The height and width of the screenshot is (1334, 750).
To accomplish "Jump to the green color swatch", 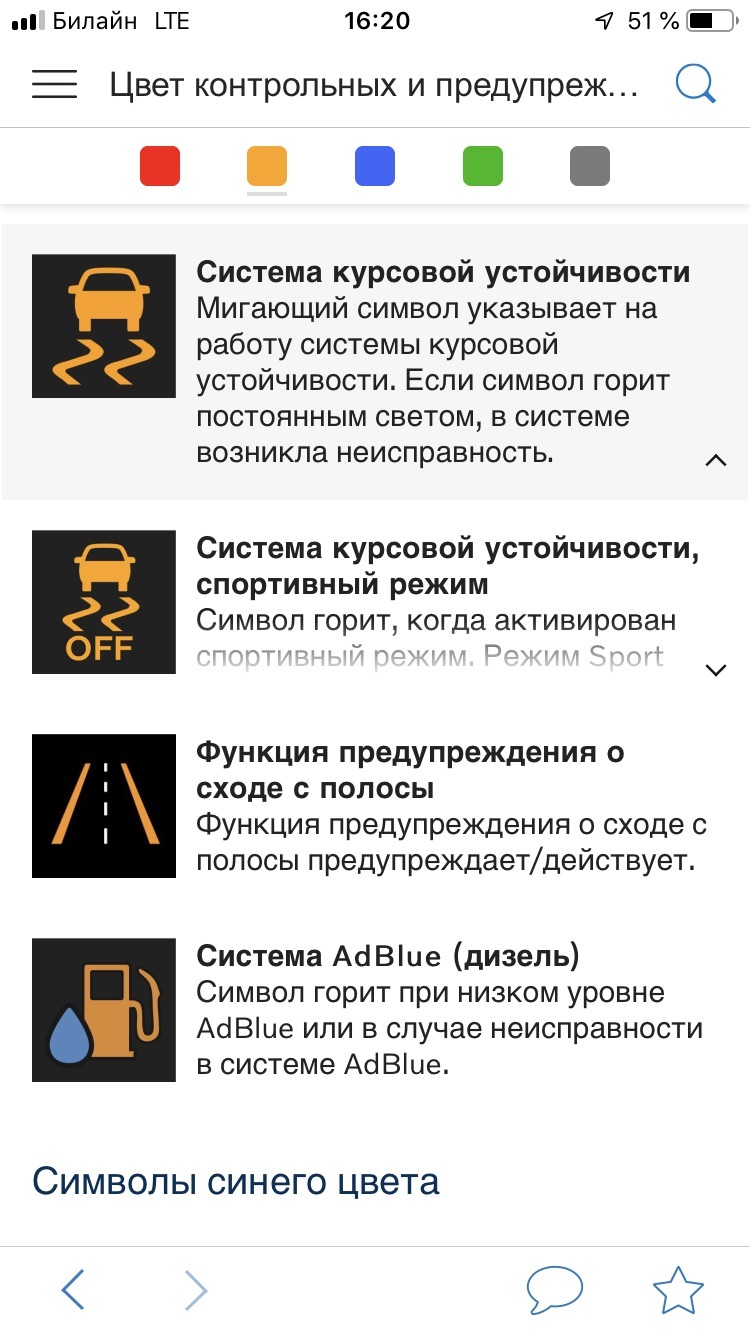I will point(483,166).
